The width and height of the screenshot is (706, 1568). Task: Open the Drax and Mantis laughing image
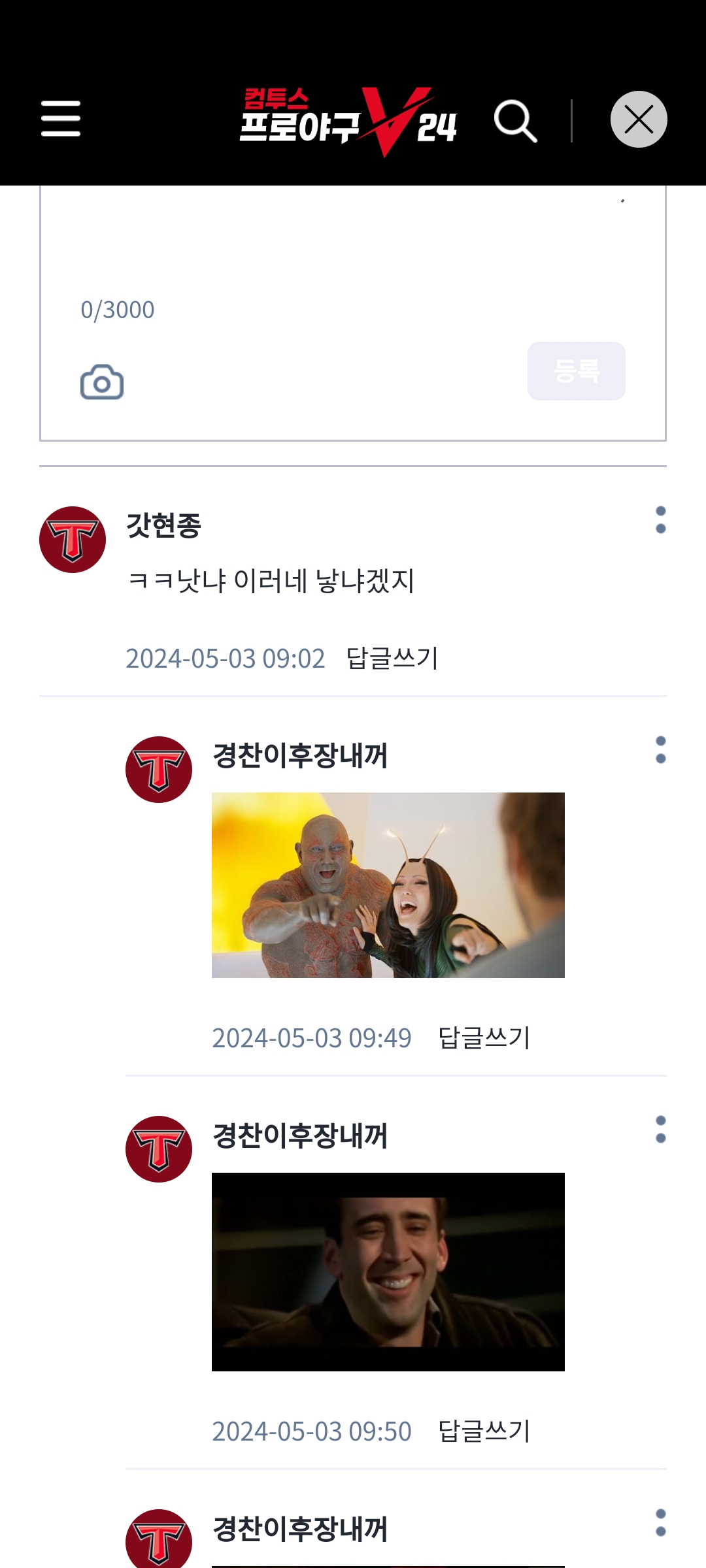[x=388, y=885]
